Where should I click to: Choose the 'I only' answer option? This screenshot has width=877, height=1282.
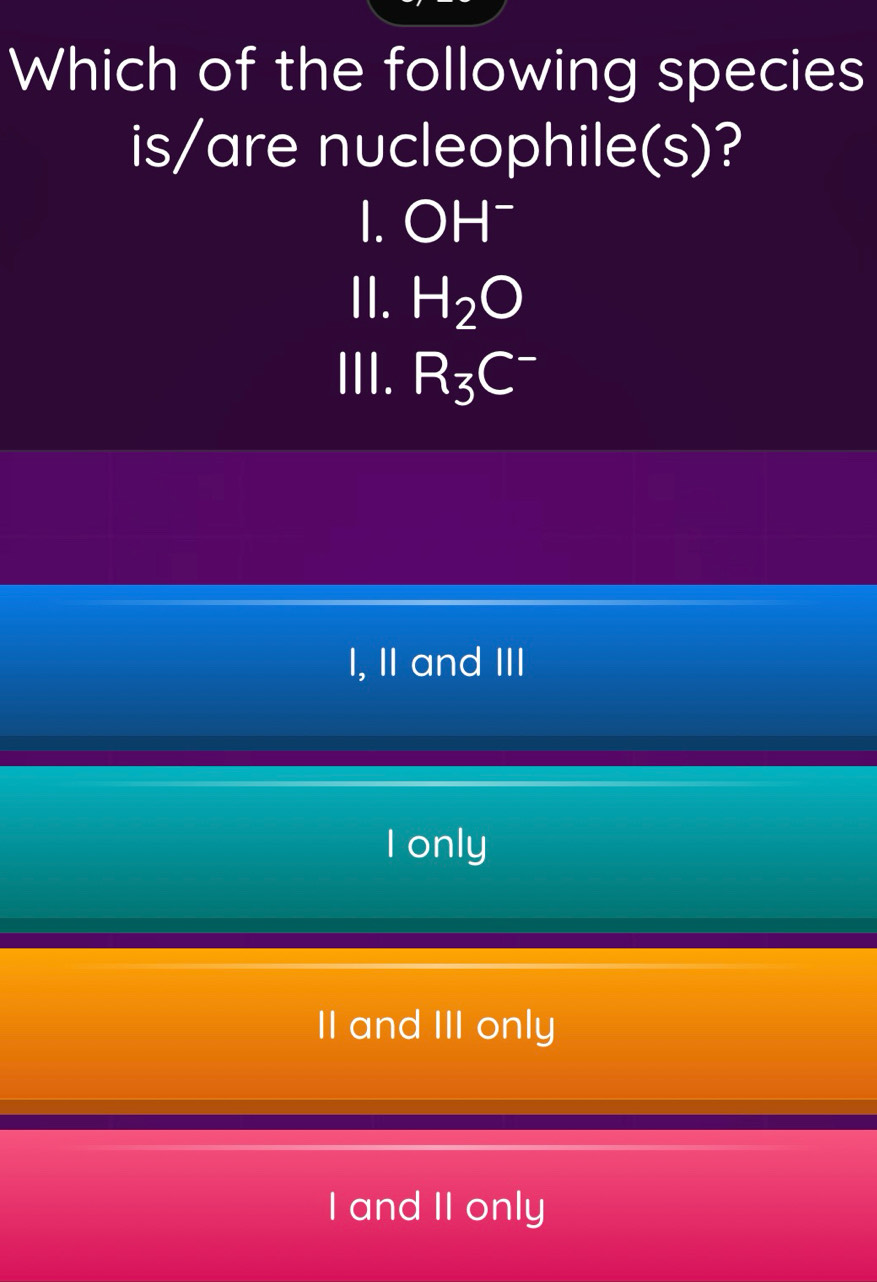(x=438, y=844)
